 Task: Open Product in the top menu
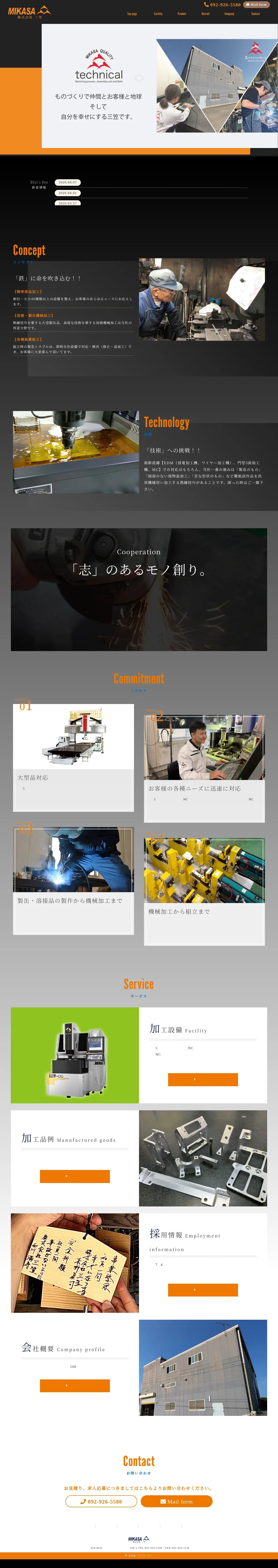point(182,13)
